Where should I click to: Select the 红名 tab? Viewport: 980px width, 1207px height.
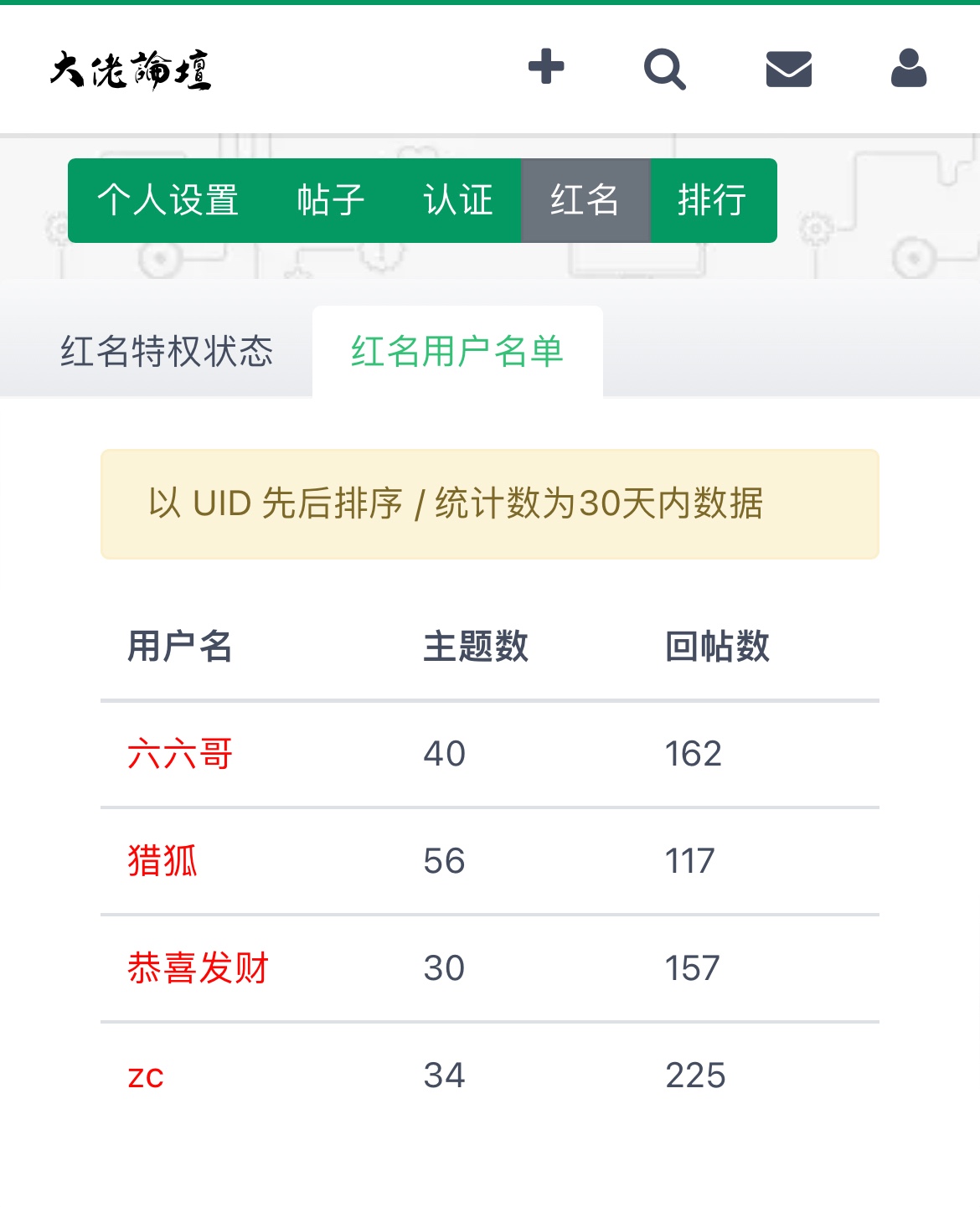(x=585, y=200)
